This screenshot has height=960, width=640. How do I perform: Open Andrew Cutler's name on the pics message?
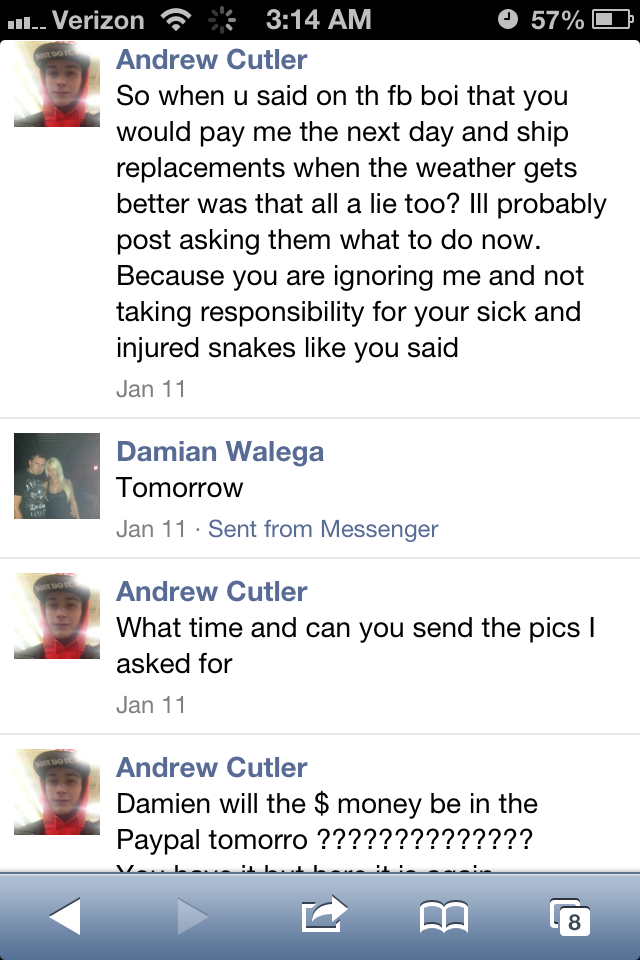212,592
